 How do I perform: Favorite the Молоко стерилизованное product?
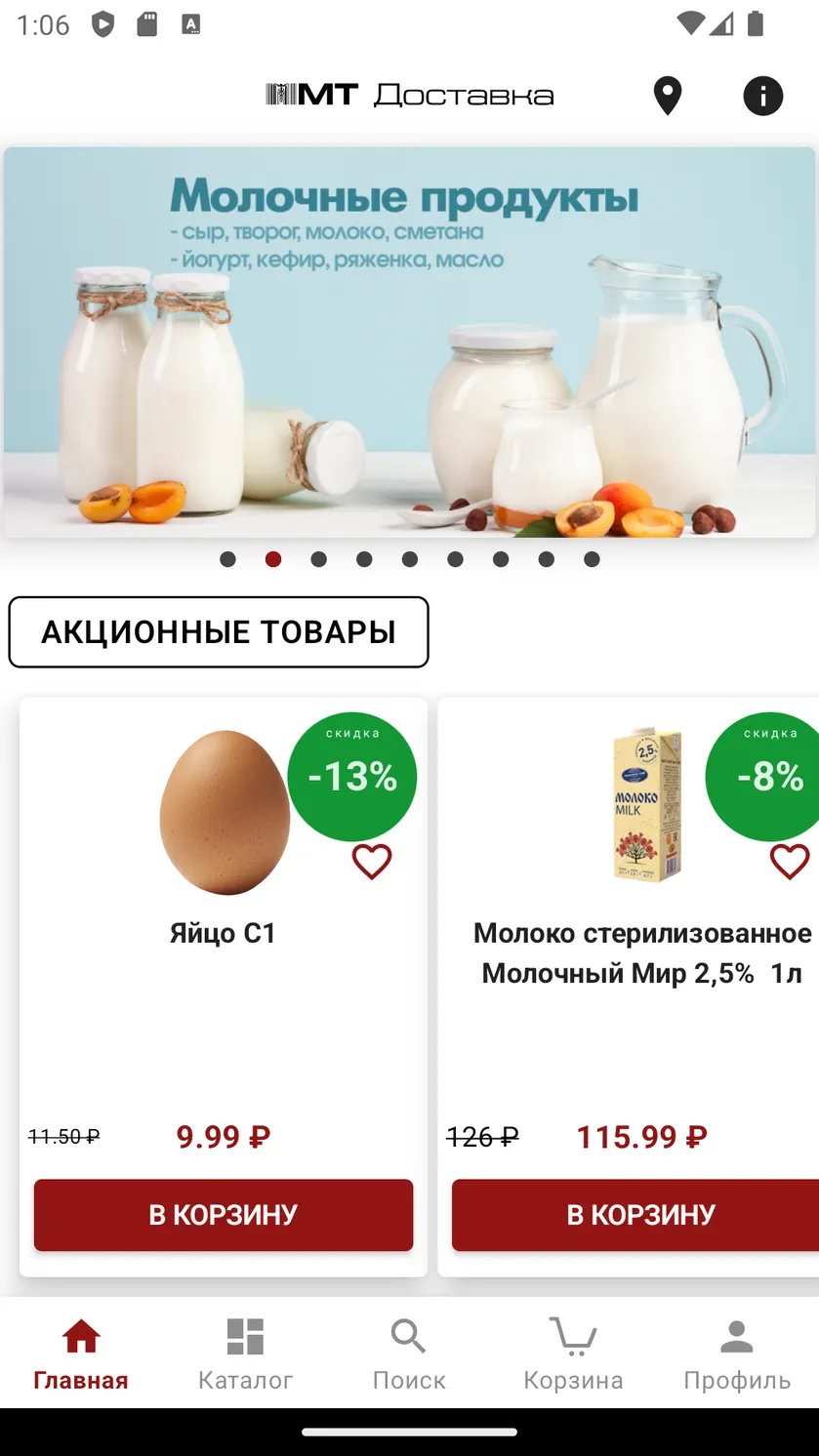790,862
